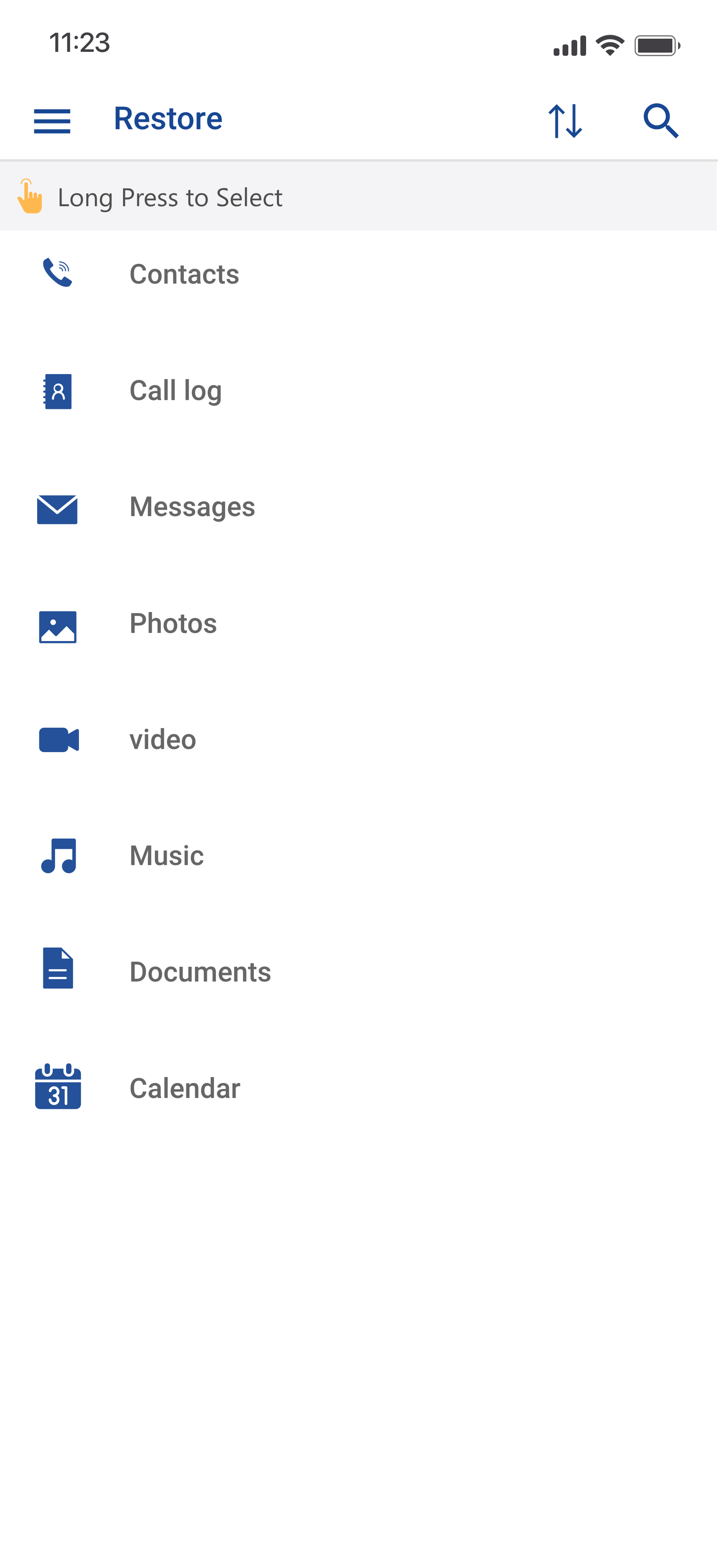Screen dimensions: 718x1568
Task: Open the hamburger drawer menu
Action: click(x=52, y=120)
